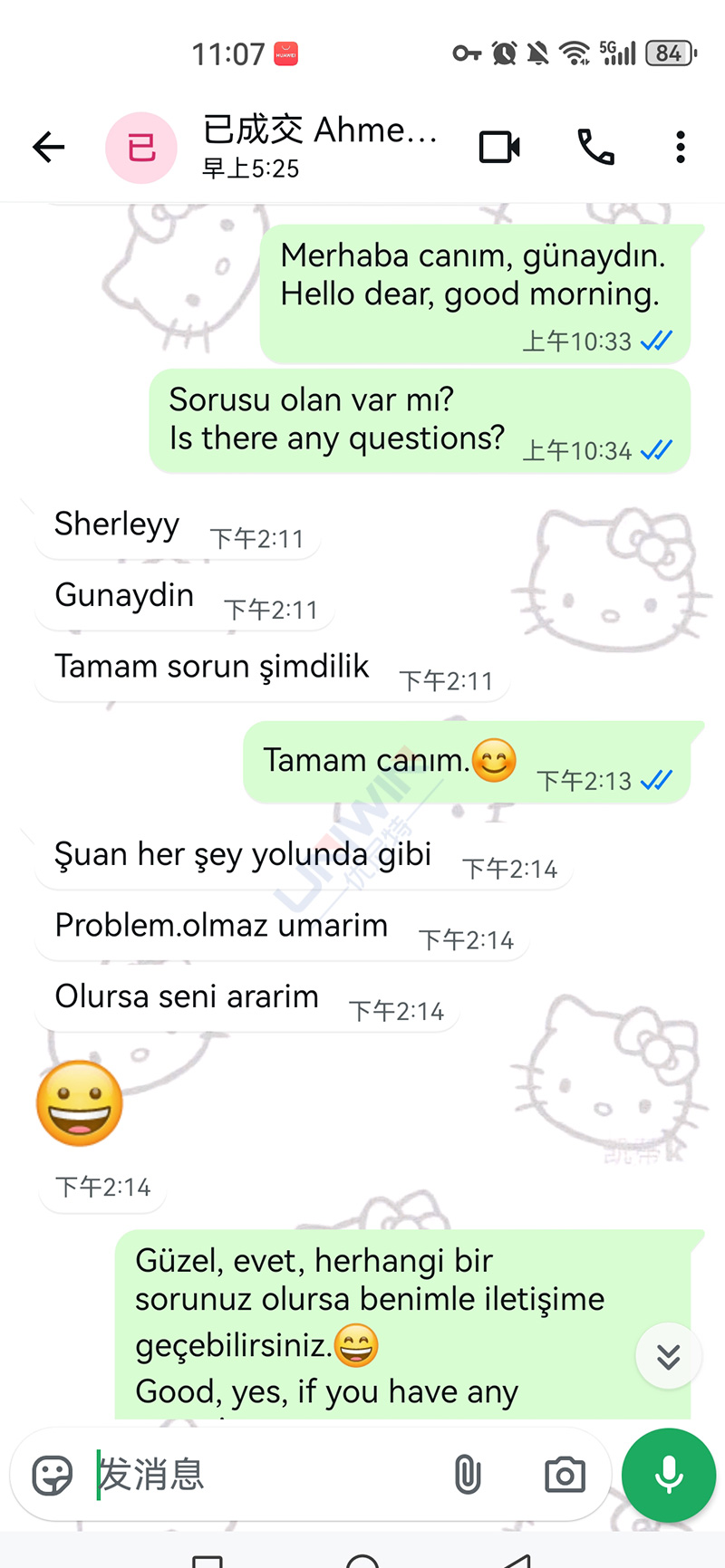
Task: Tap the contact's profile avatar
Action: [141, 148]
